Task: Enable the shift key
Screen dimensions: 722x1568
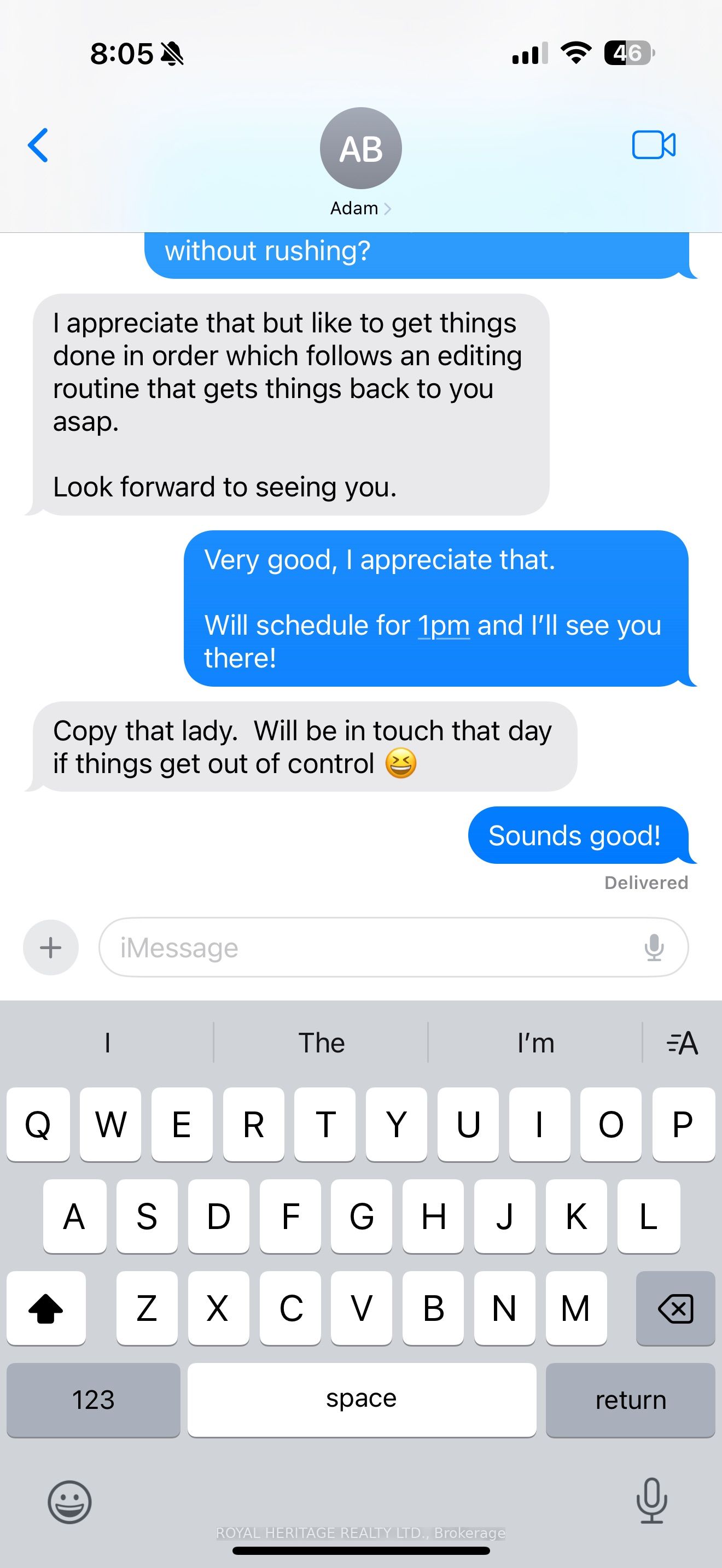Action: [x=45, y=1308]
